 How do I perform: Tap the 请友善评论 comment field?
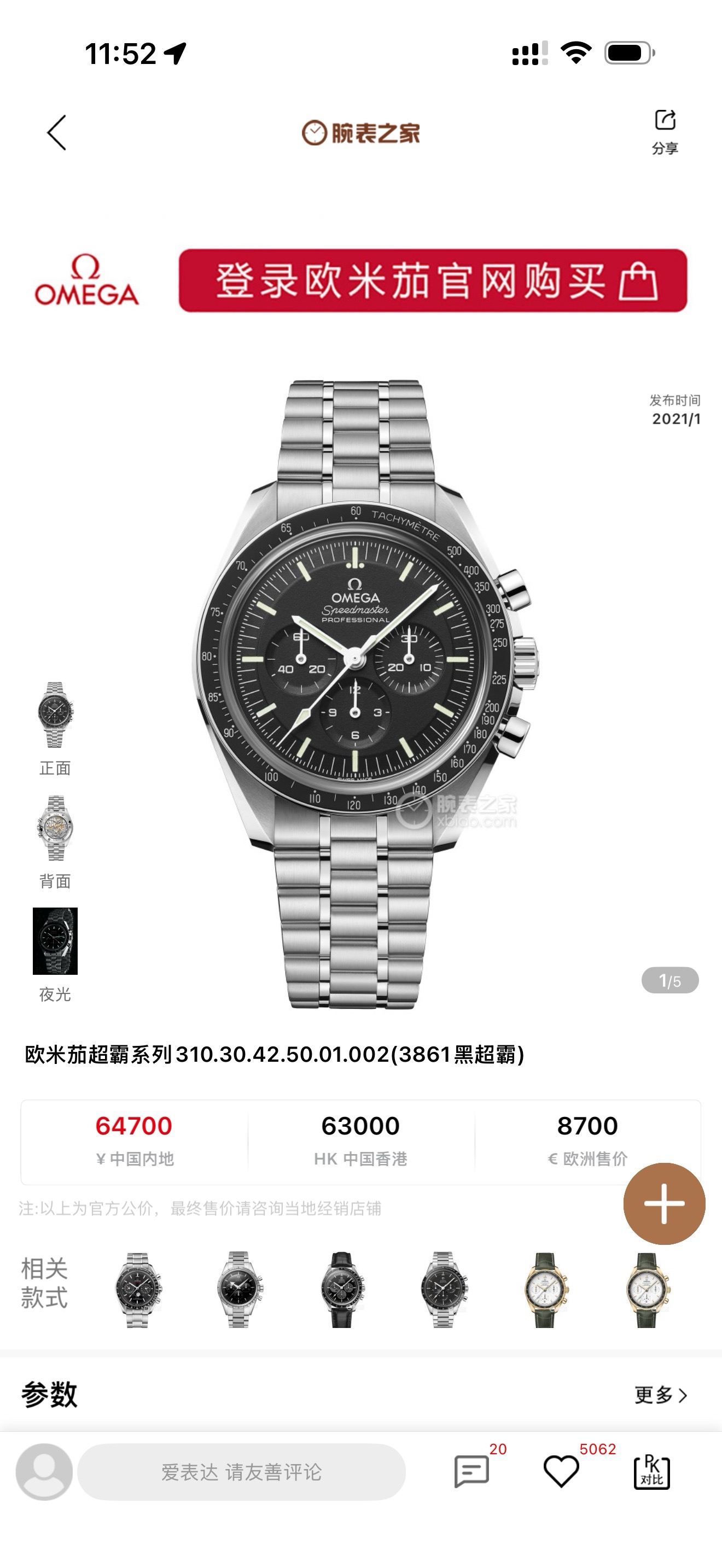click(241, 1472)
